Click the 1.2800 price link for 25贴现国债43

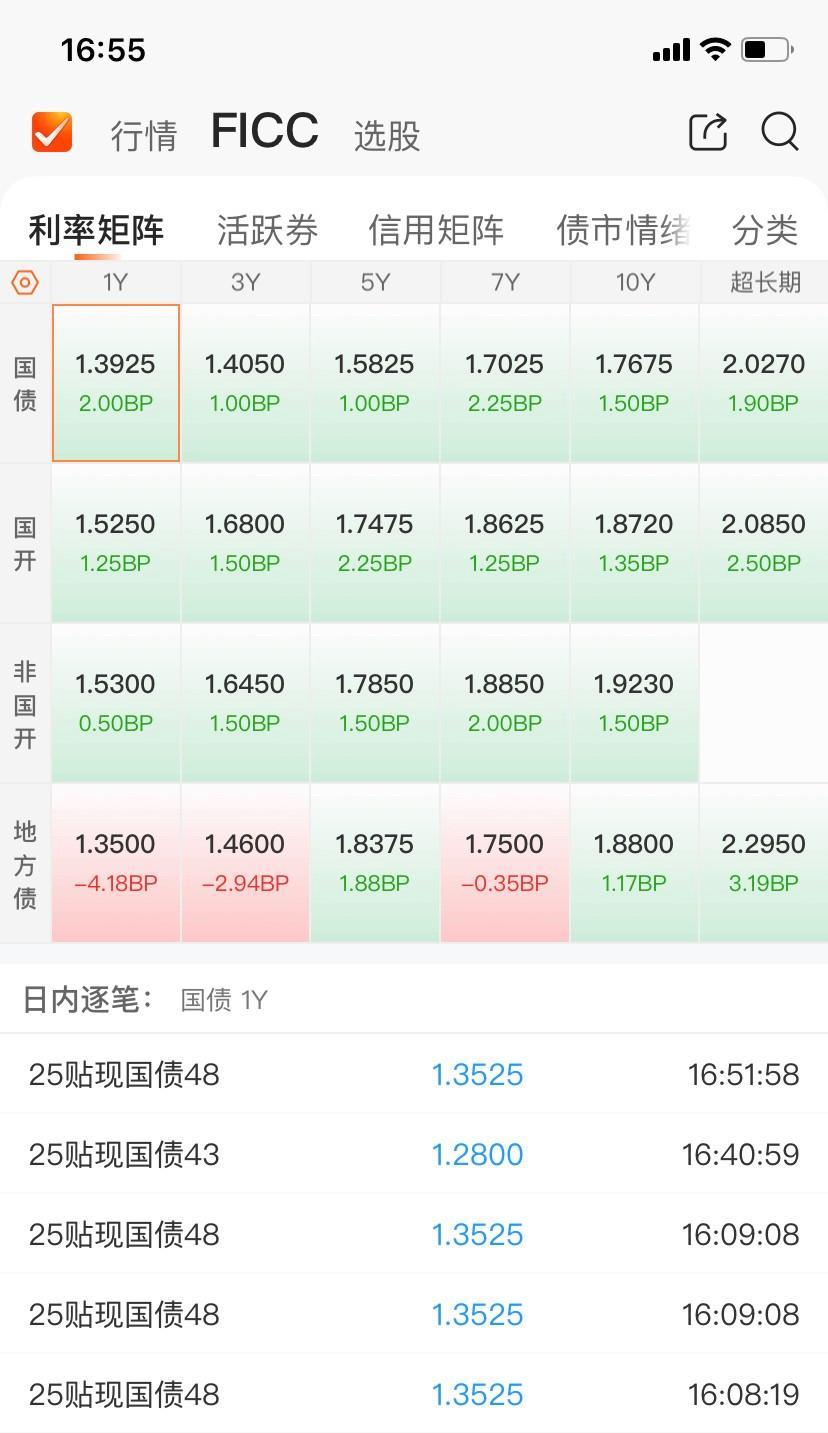(478, 1153)
